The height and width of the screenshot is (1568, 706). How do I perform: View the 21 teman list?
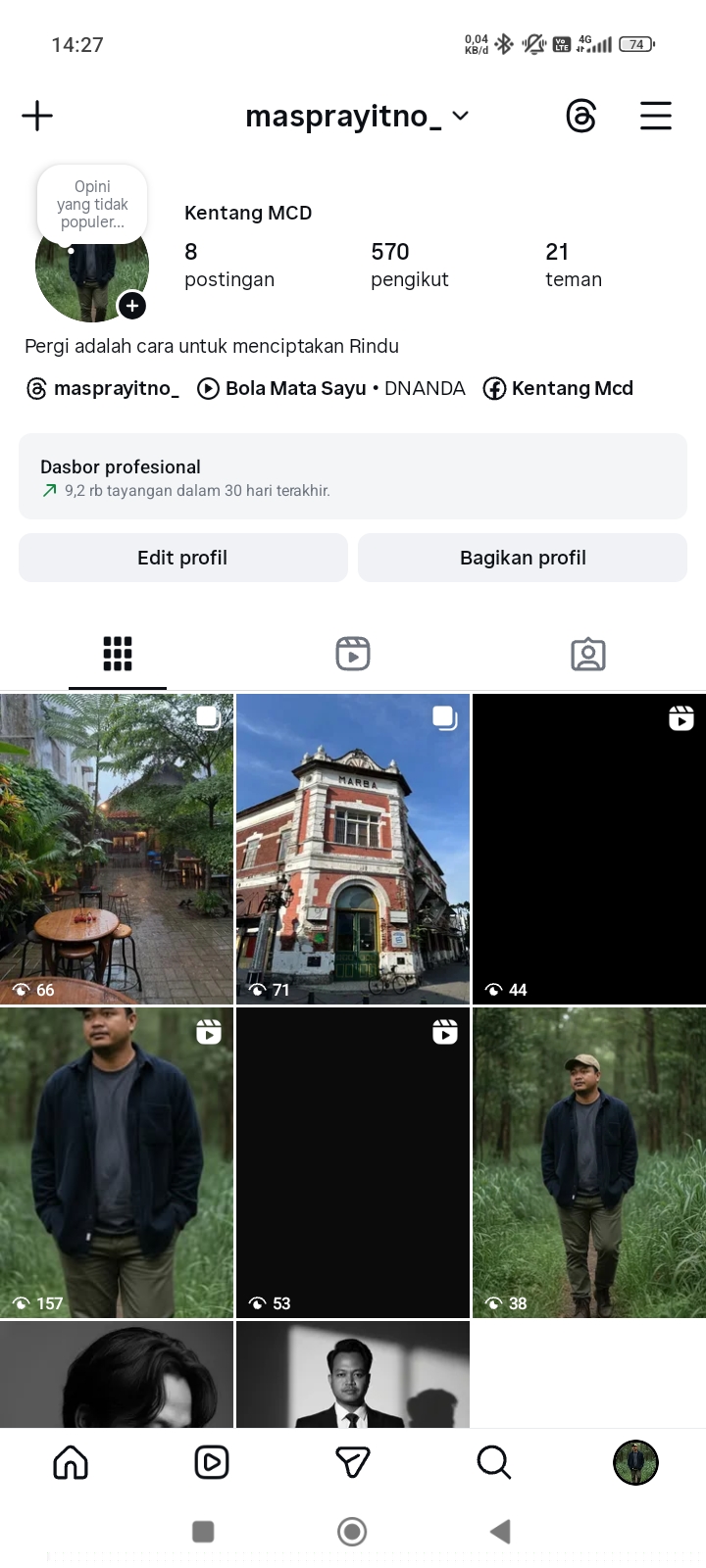click(573, 265)
